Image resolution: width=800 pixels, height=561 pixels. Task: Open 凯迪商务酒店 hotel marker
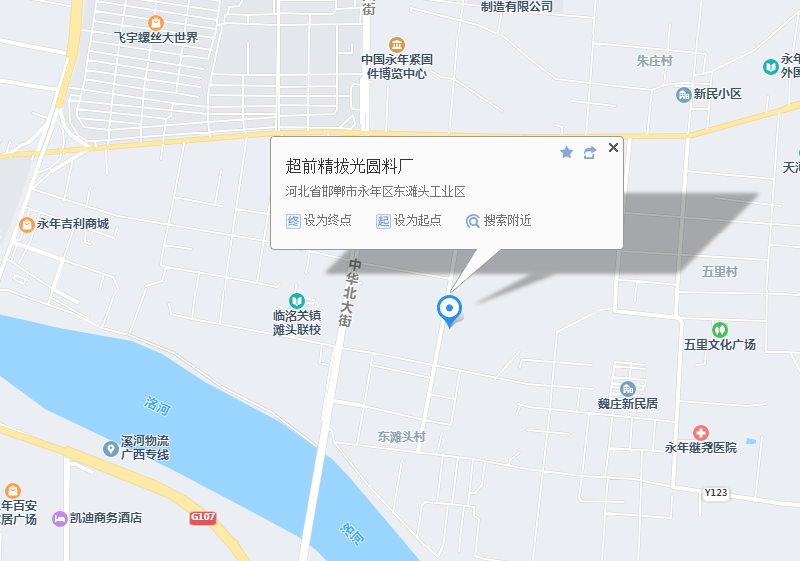tap(61, 518)
